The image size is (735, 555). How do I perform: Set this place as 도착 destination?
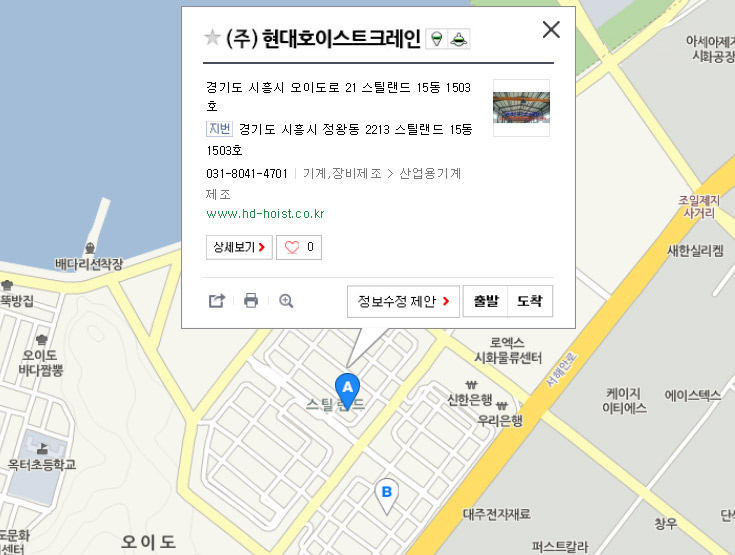click(x=530, y=301)
